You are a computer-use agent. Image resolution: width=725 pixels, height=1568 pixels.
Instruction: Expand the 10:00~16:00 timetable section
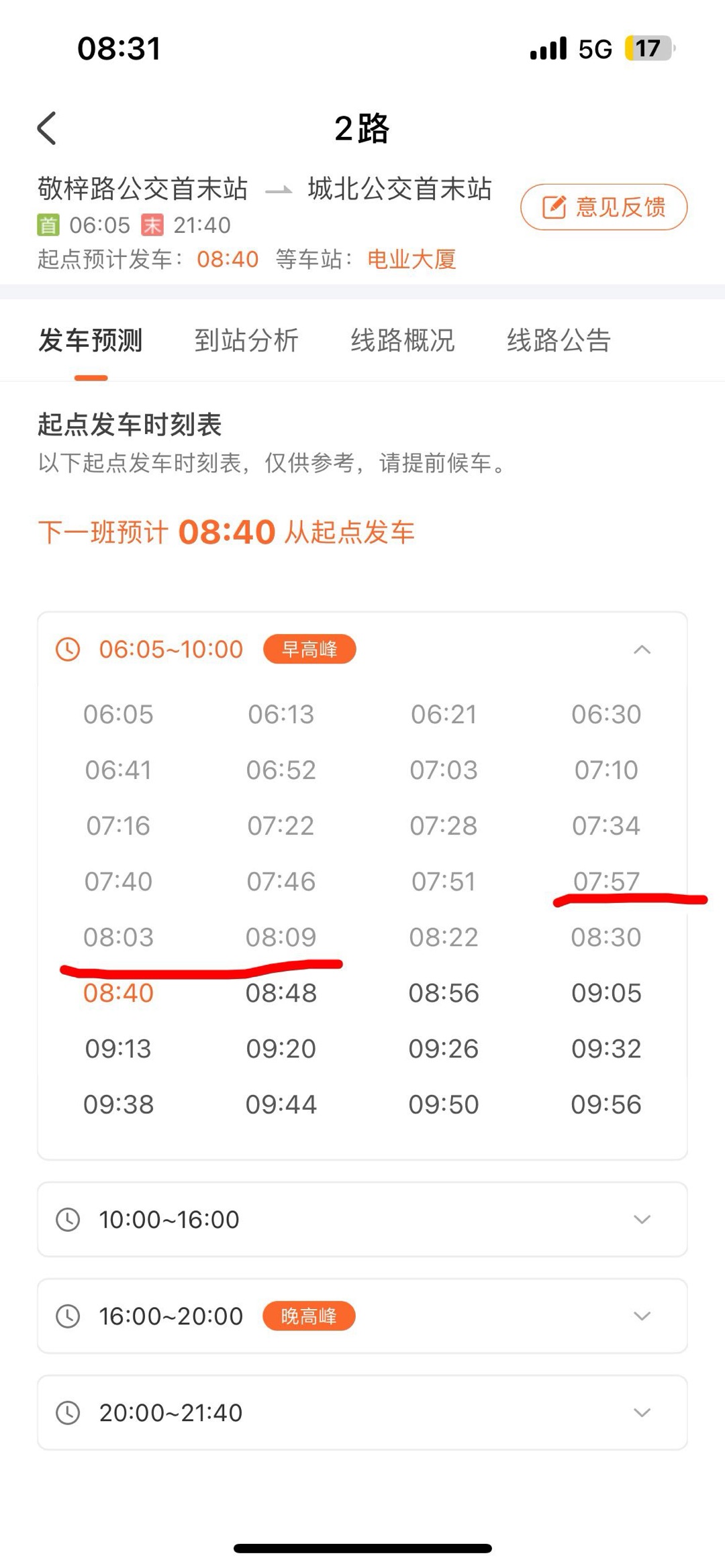pyautogui.click(x=642, y=1219)
